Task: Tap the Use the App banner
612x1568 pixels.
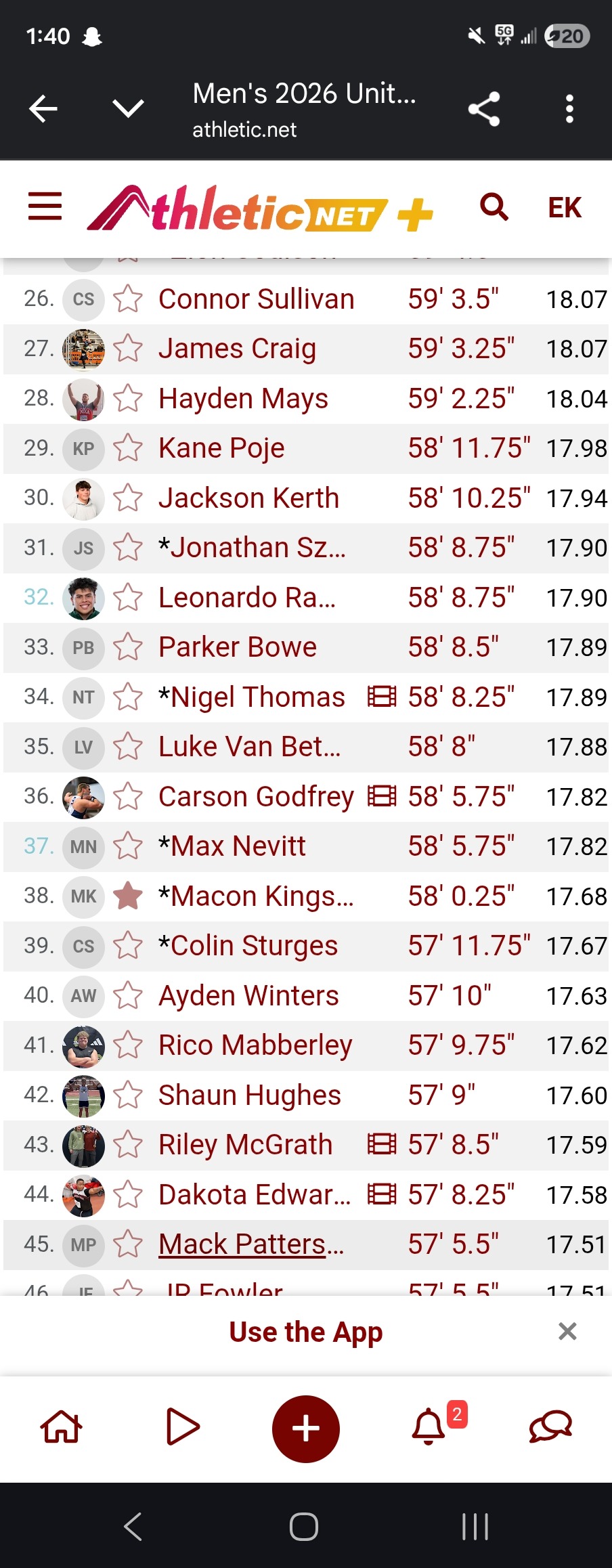Action: pos(306,1332)
